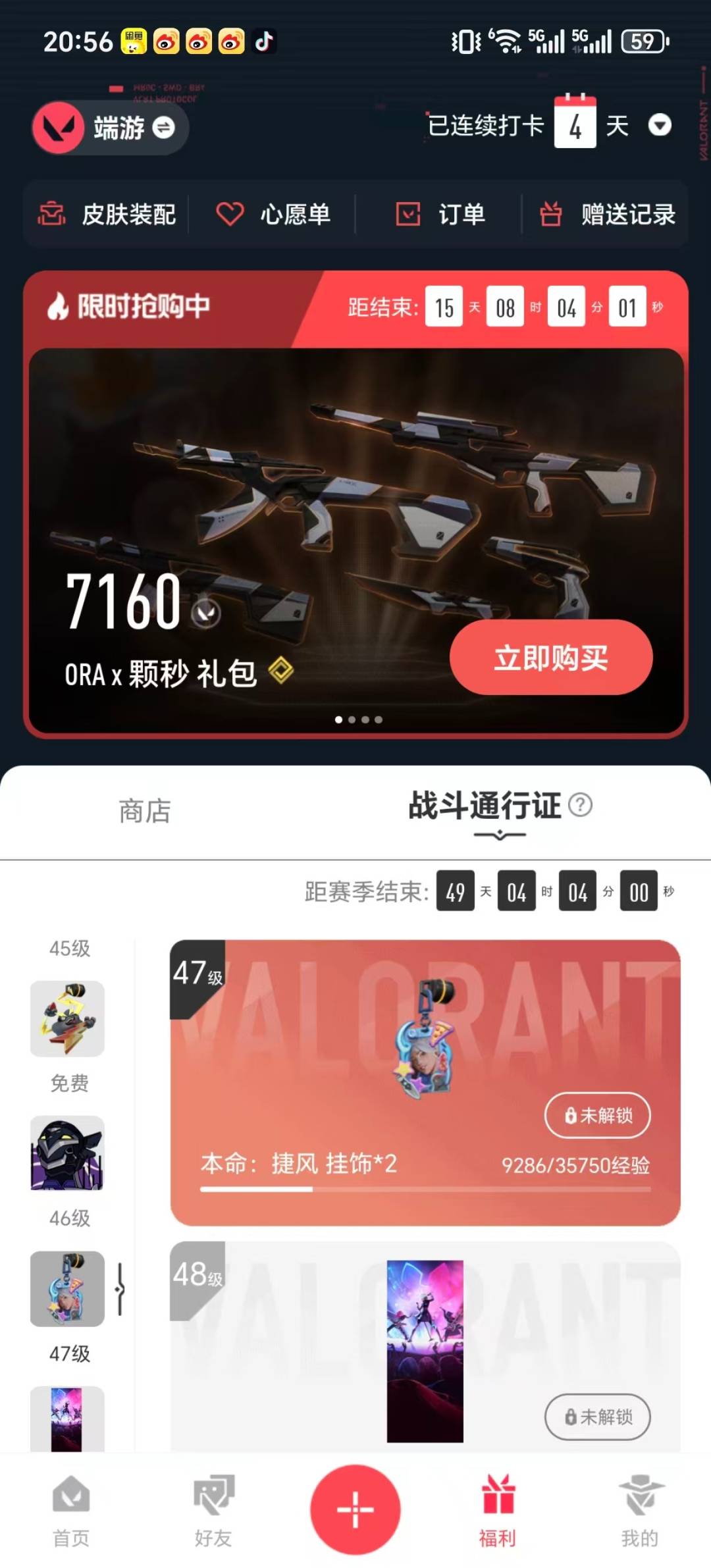Screen dimensions: 711x1568
Task: Tap the Valorant logo avatar top-left
Action: tap(58, 128)
